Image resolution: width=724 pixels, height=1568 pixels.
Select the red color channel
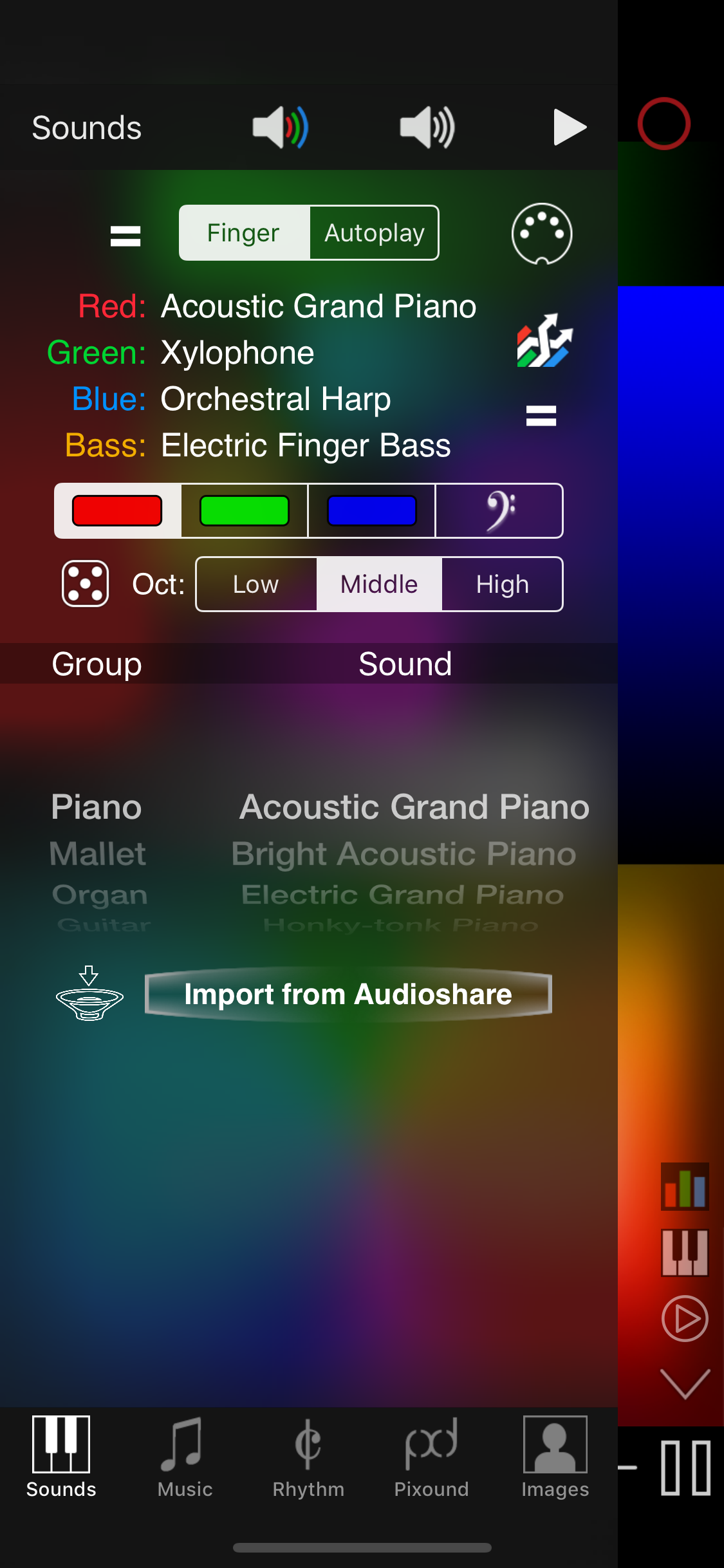point(117,510)
